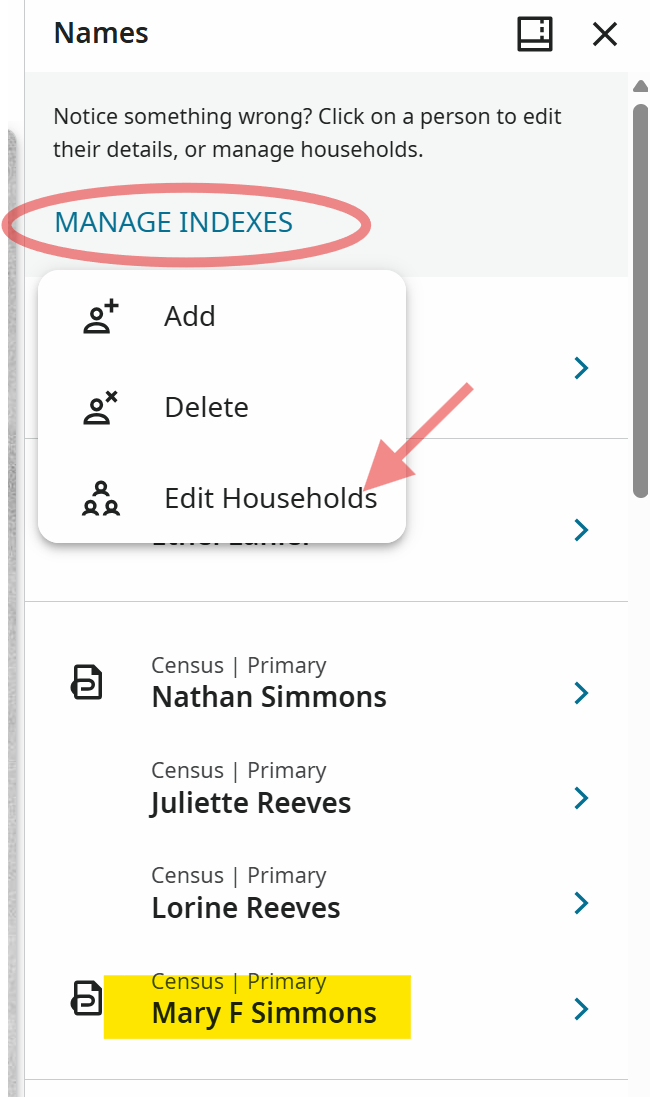Open Edit Households option
Image resolution: width=650 pixels, height=1097 pixels.
coord(270,499)
